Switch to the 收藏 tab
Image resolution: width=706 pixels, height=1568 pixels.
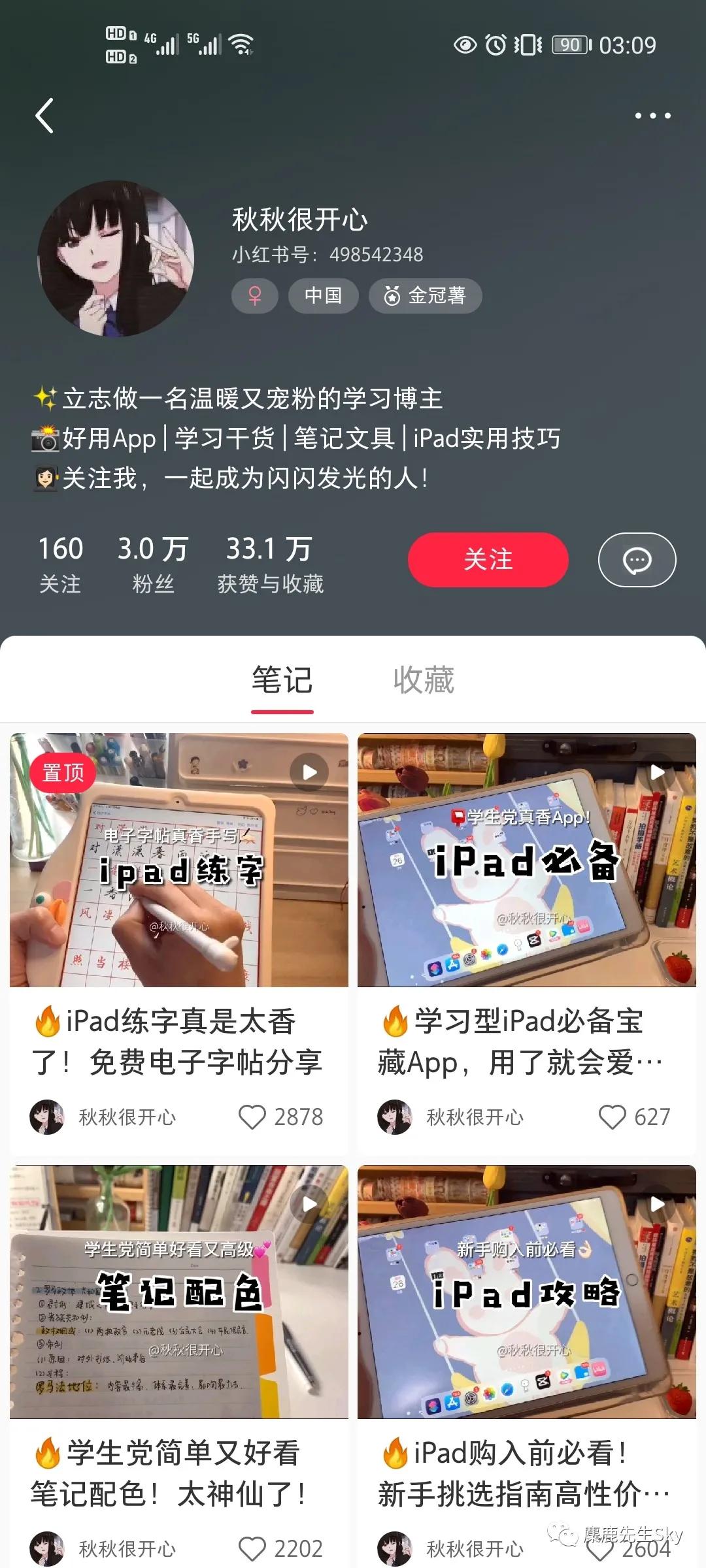pos(423,680)
